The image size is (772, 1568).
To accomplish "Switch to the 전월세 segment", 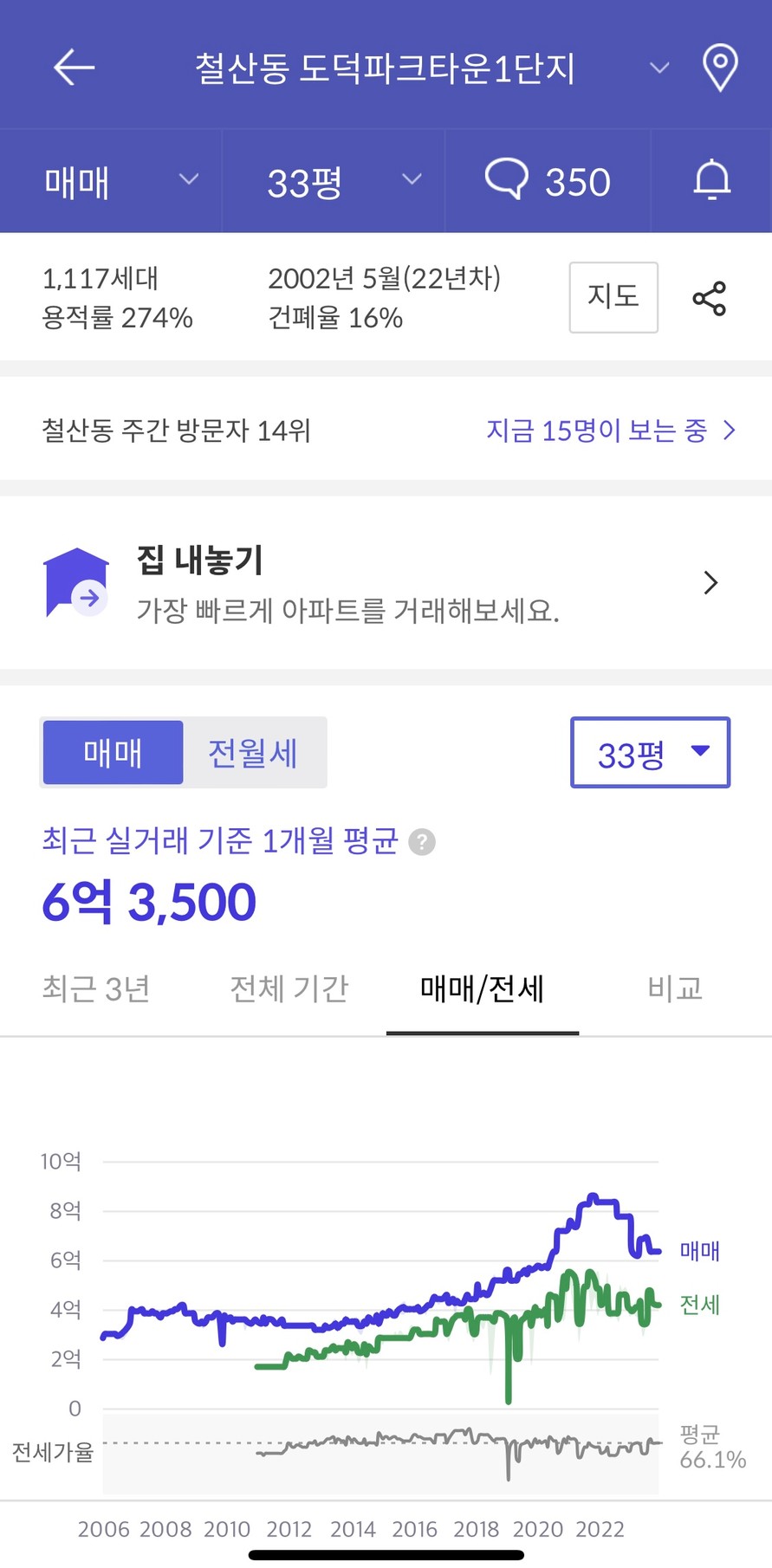I will 253,752.
